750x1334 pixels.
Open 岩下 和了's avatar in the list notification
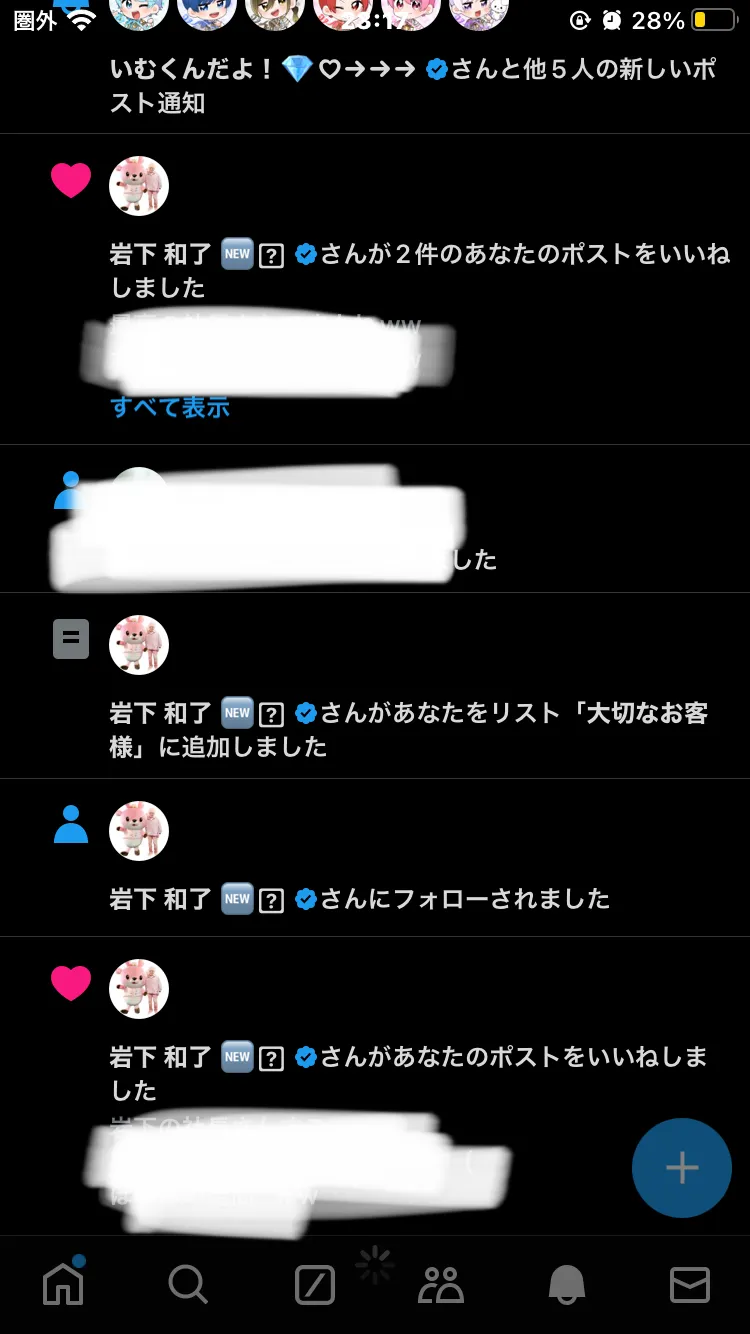point(139,645)
